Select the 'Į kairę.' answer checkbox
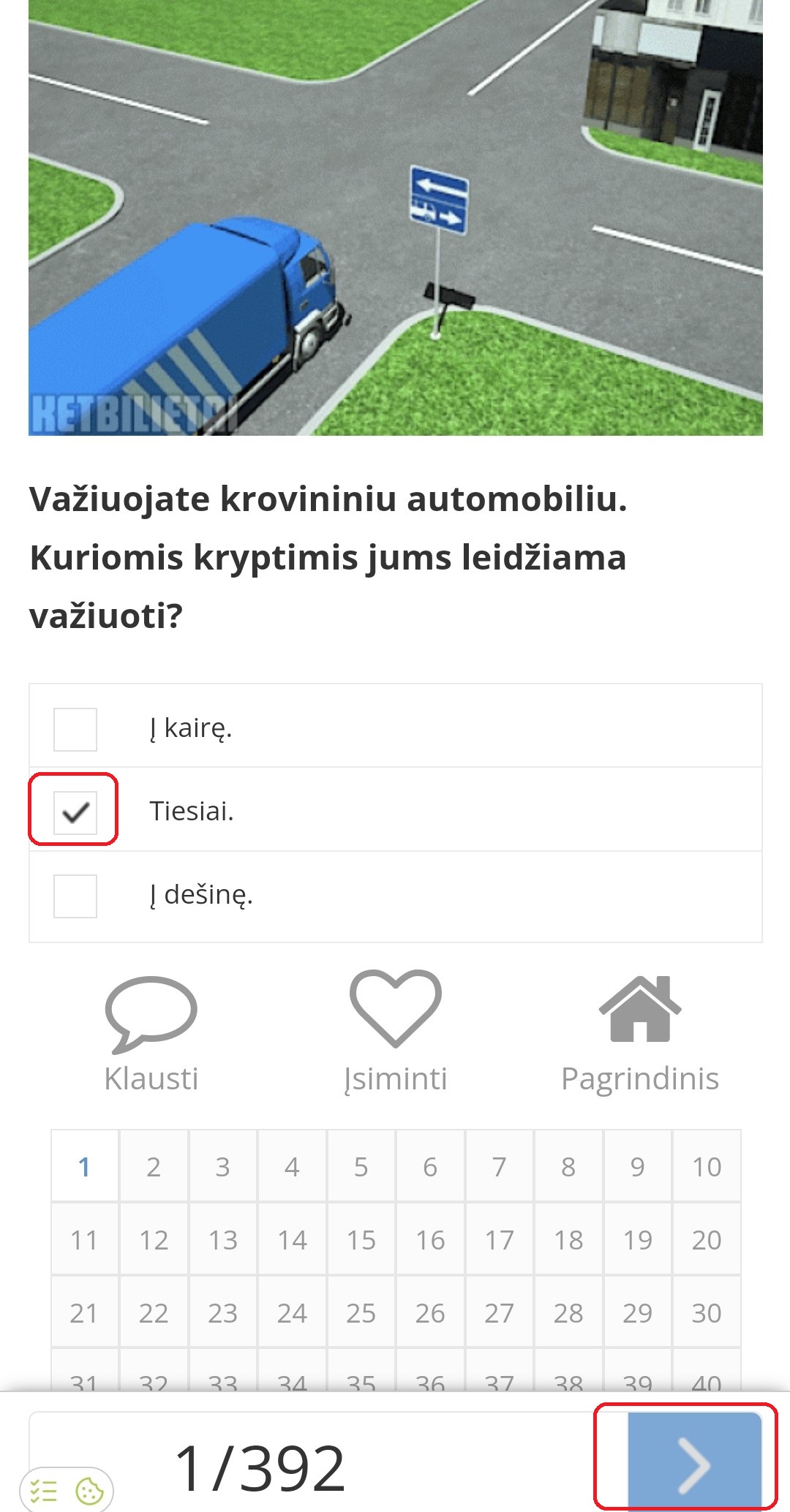Image resolution: width=790 pixels, height=1512 pixels. point(75,729)
